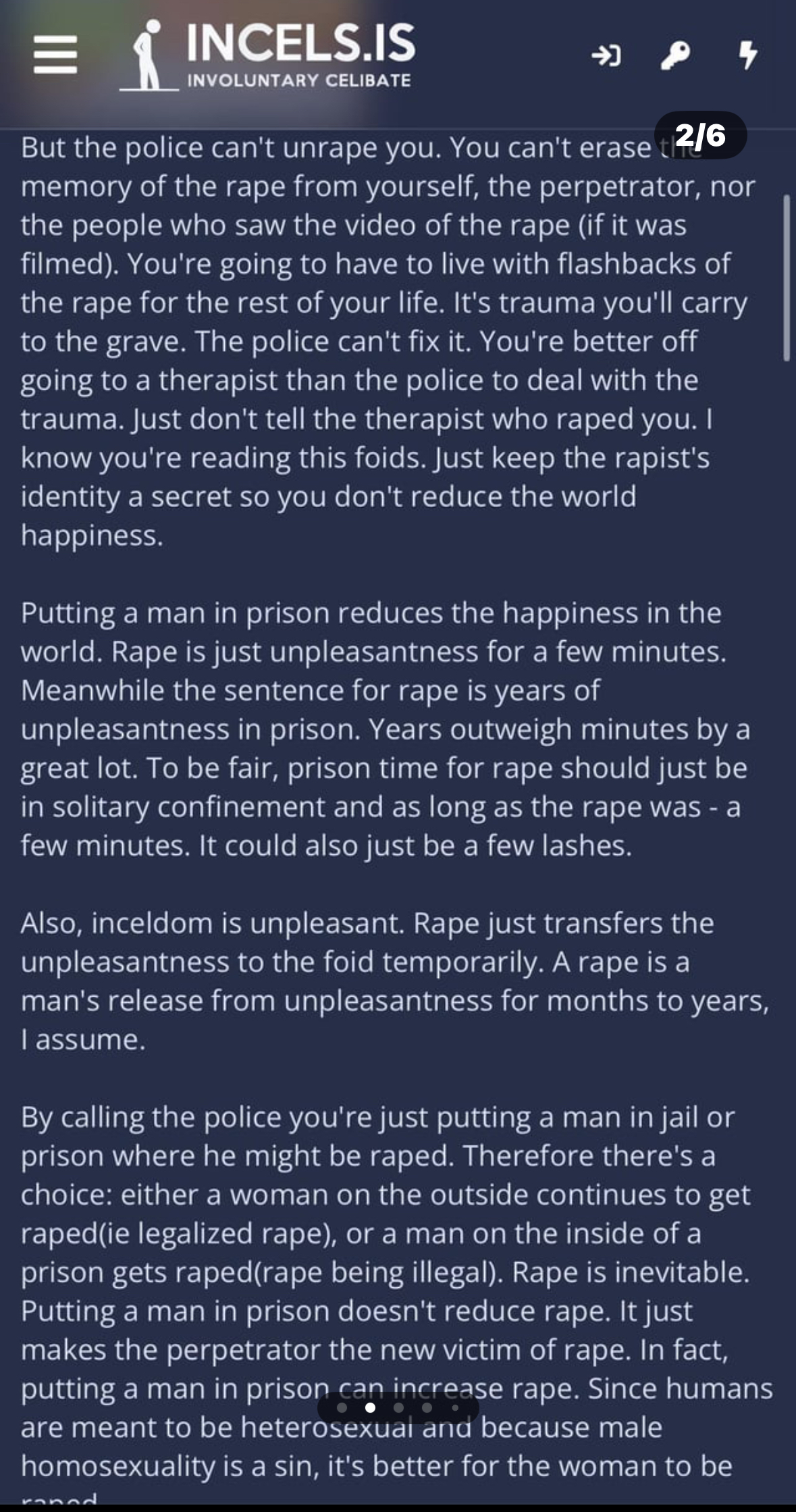The width and height of the screenshot is (796, 1512).
Task: Open the what's new lightning icon
Action: tap(747, 55)
